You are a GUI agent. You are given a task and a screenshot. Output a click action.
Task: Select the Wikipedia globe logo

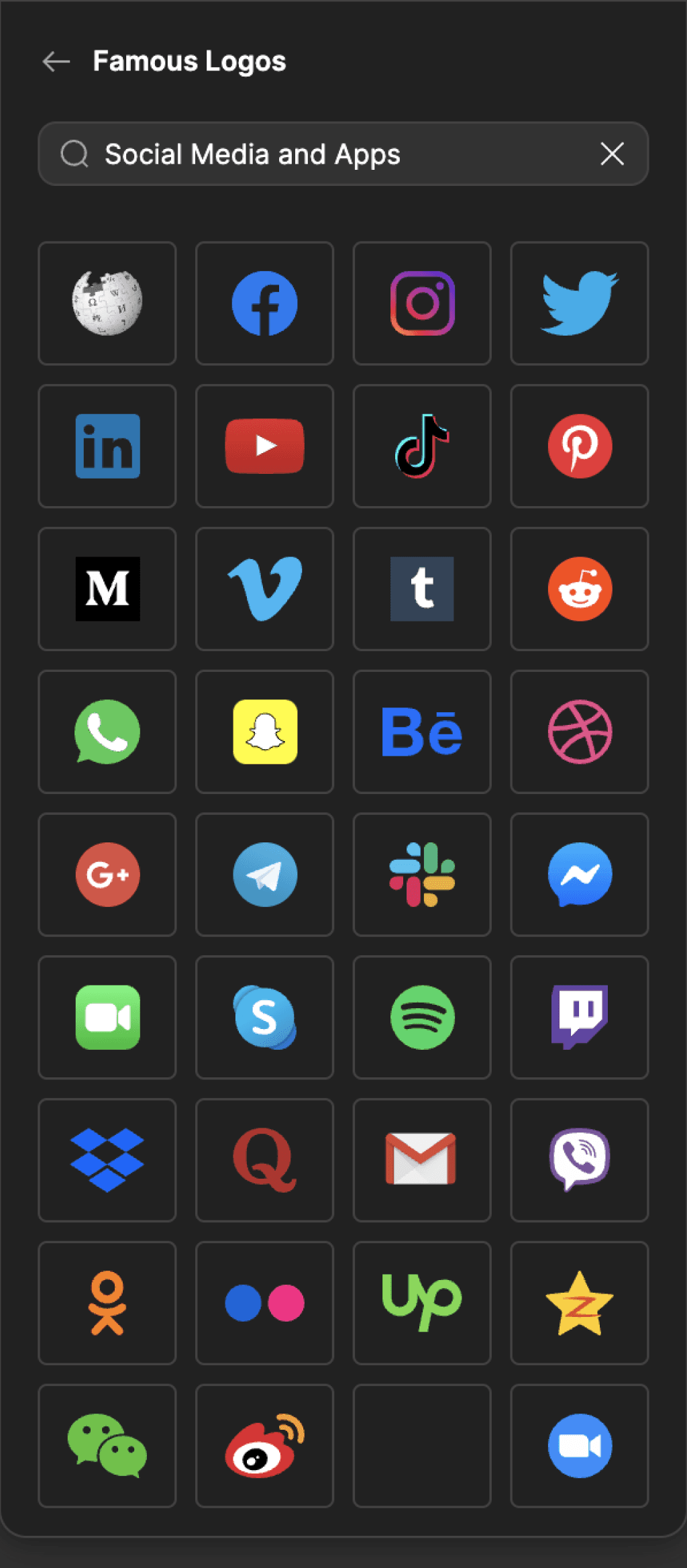tap(107, 303)
